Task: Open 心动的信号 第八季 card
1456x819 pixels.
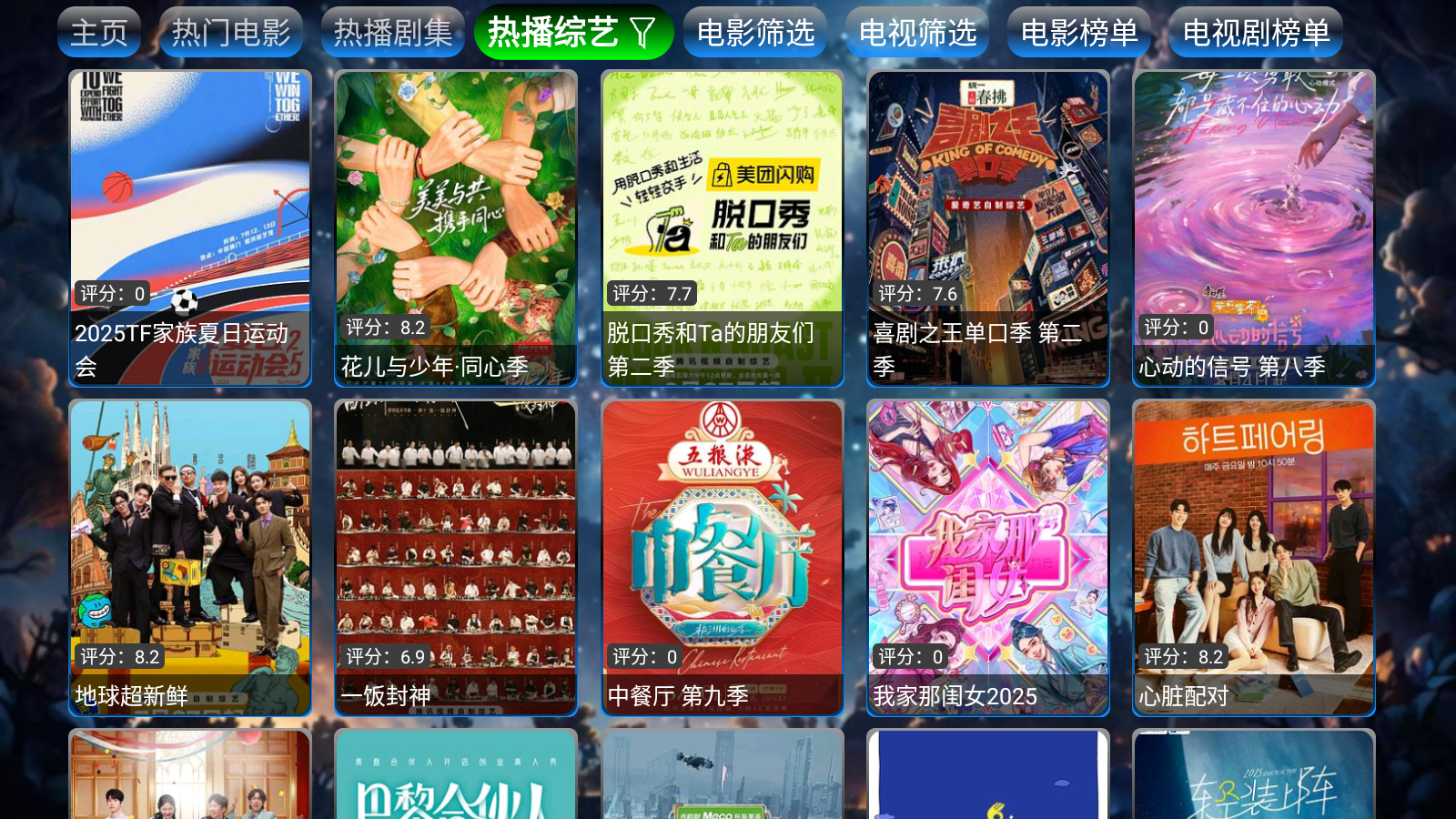Action: click(x=1254, y=227)
